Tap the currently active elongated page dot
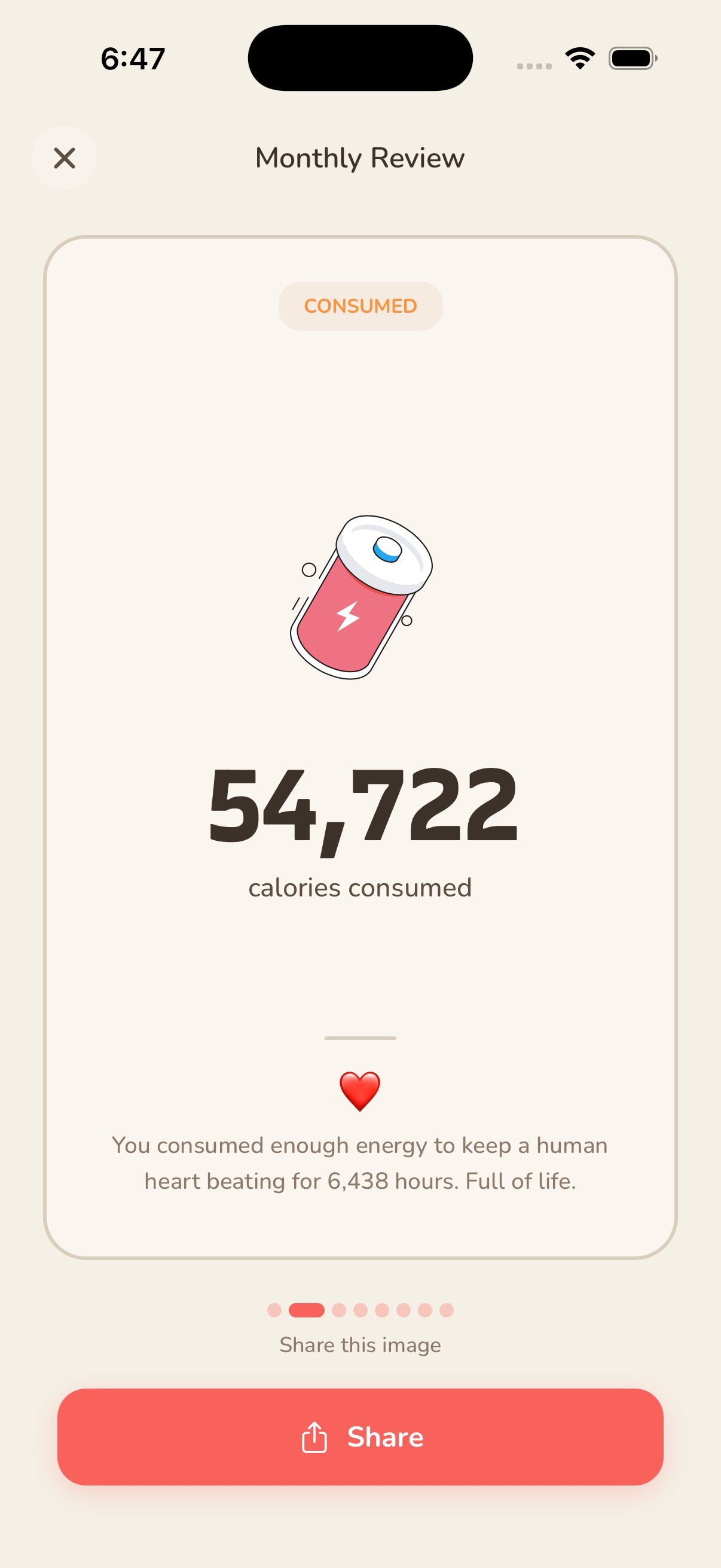721x1568 pixels. pyautogui.click(x=307, y=1310)
